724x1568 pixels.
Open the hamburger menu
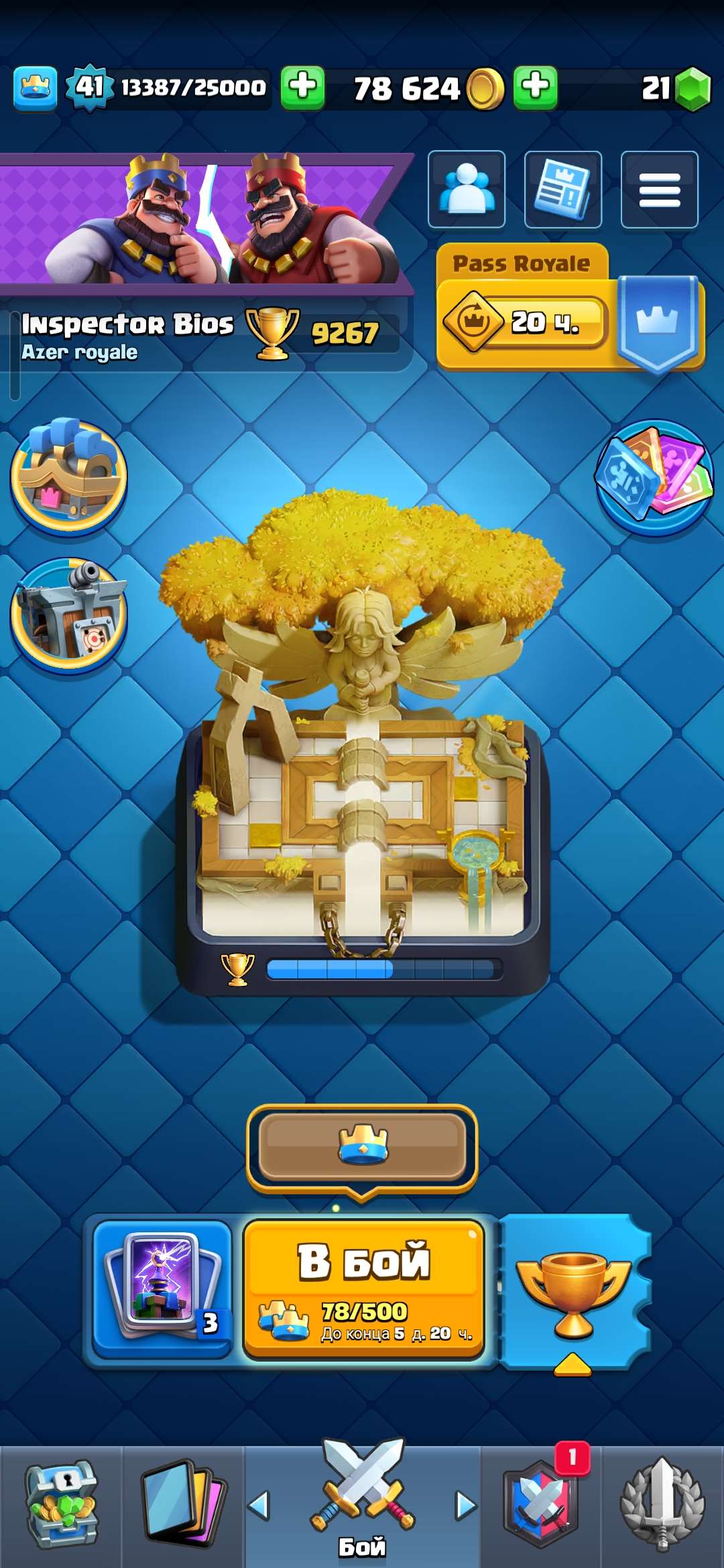click(x=659, y=190)
